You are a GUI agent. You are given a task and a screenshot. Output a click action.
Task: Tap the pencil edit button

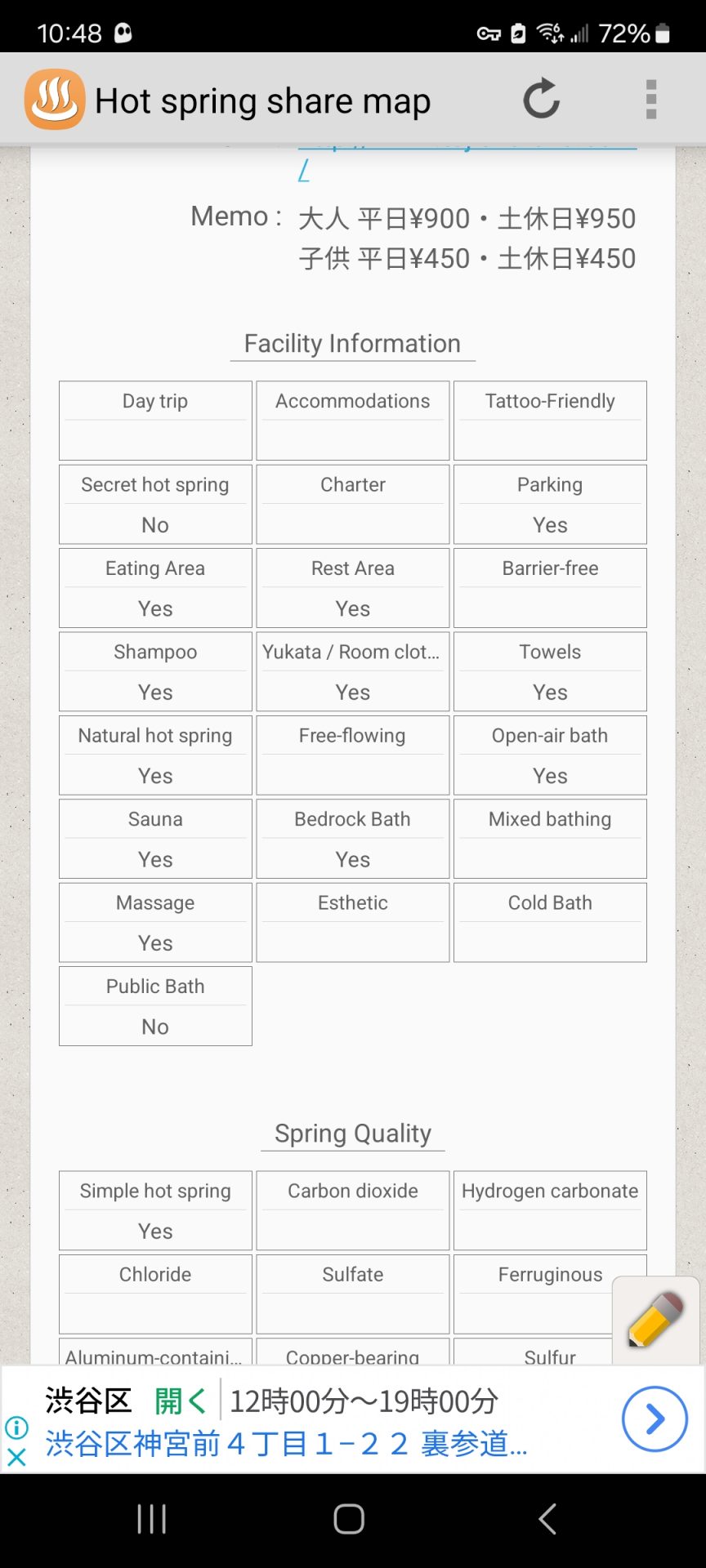point(655,1319)
